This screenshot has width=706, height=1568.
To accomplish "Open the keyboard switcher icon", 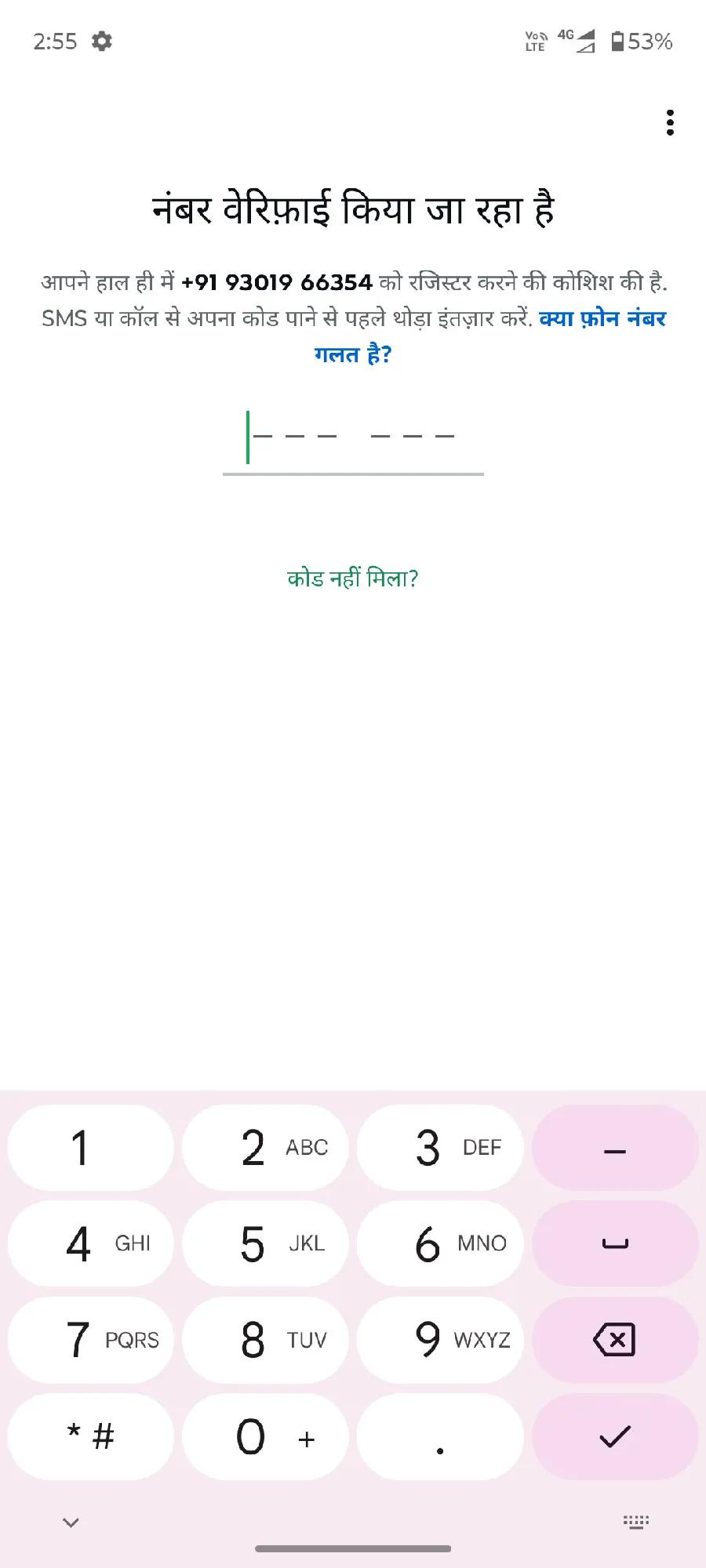I will coord(635,1523).
